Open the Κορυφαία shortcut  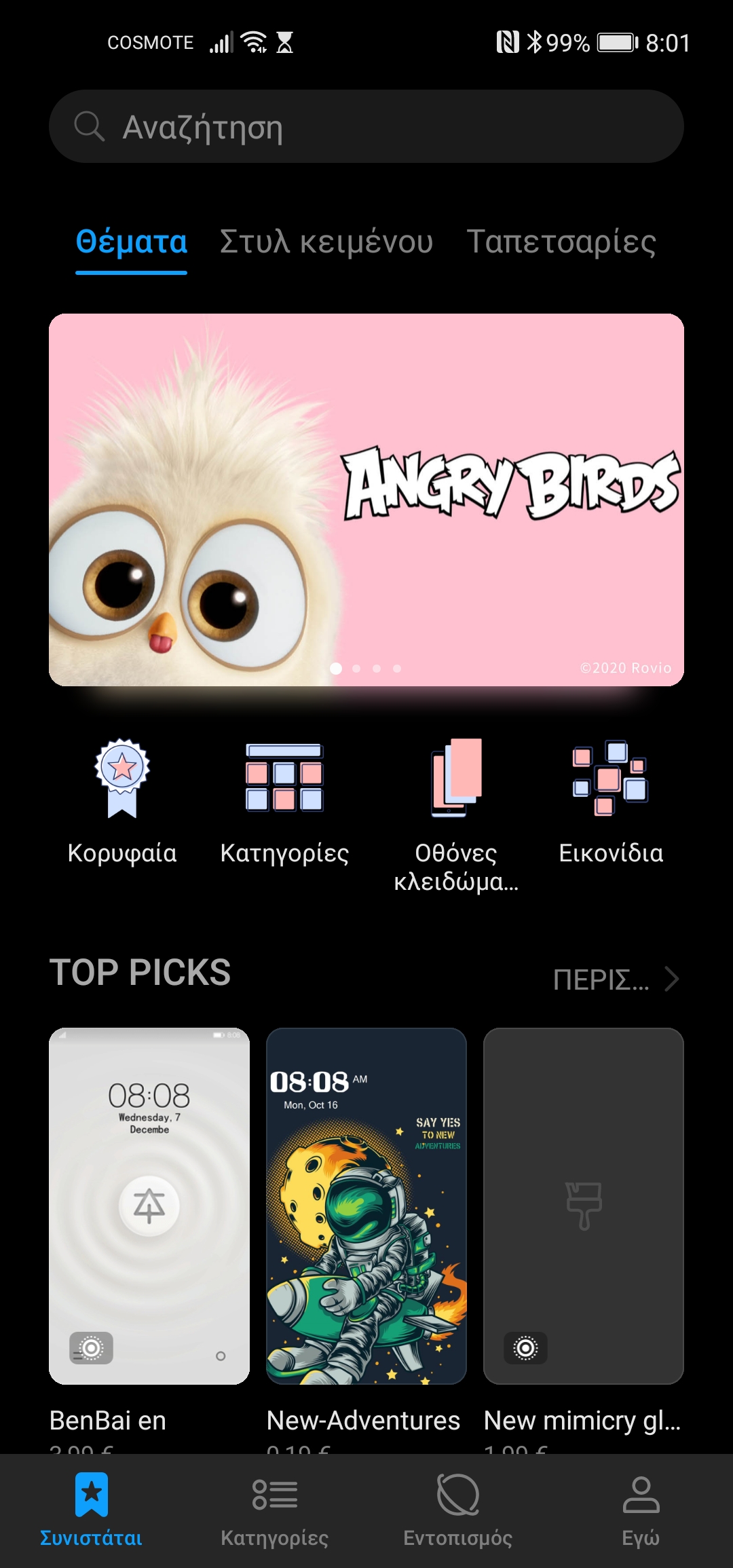[x=122, y=801]
